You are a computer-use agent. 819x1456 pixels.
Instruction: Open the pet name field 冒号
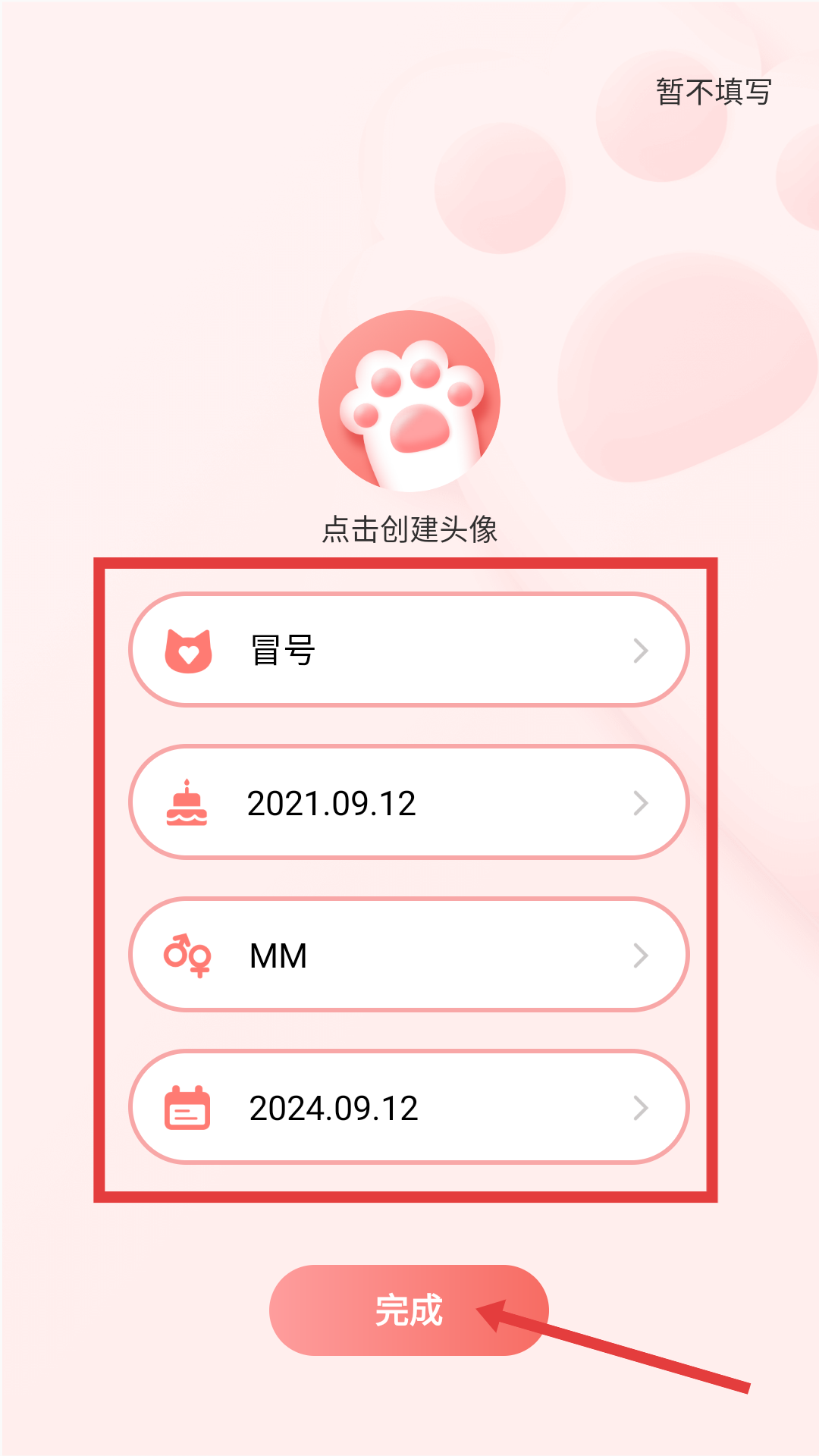(x=409, y=650)
